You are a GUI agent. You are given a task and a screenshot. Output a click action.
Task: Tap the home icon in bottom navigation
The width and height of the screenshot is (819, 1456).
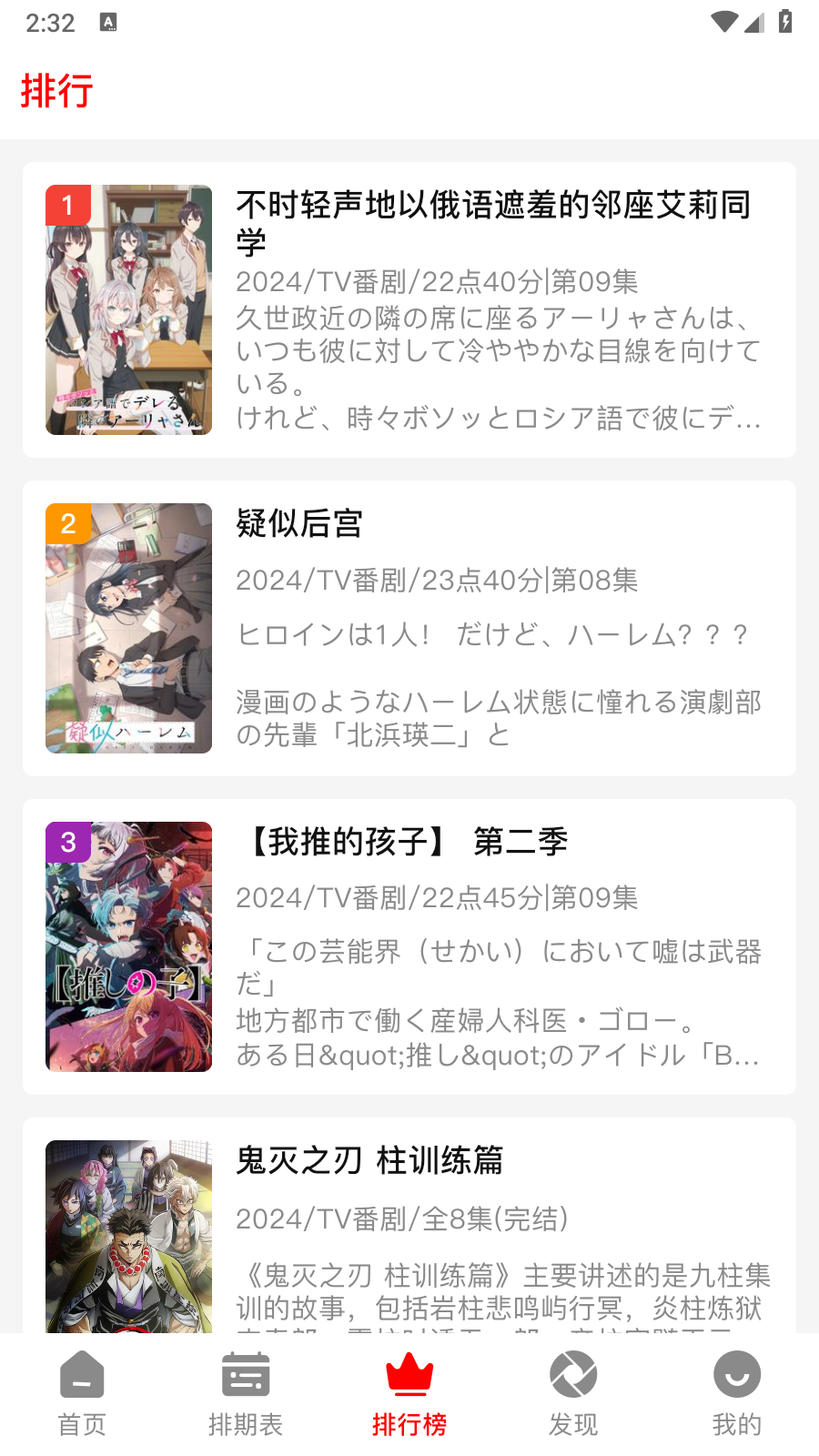pyautogui.click(x=81, y=1374)
